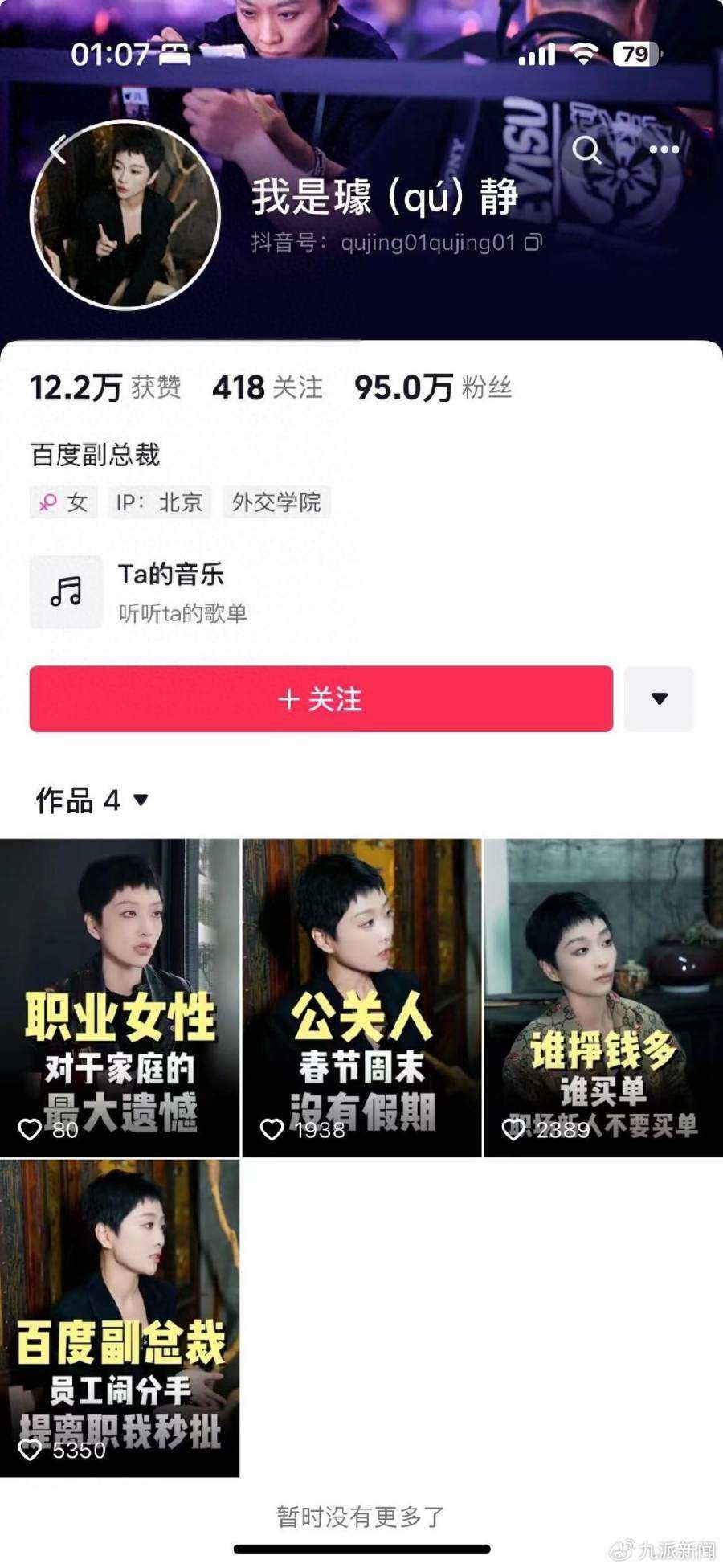View the 418 关注 following list
Image resolution: width=723 pixels, height=1568 pixels.
[x=267, y=387]
